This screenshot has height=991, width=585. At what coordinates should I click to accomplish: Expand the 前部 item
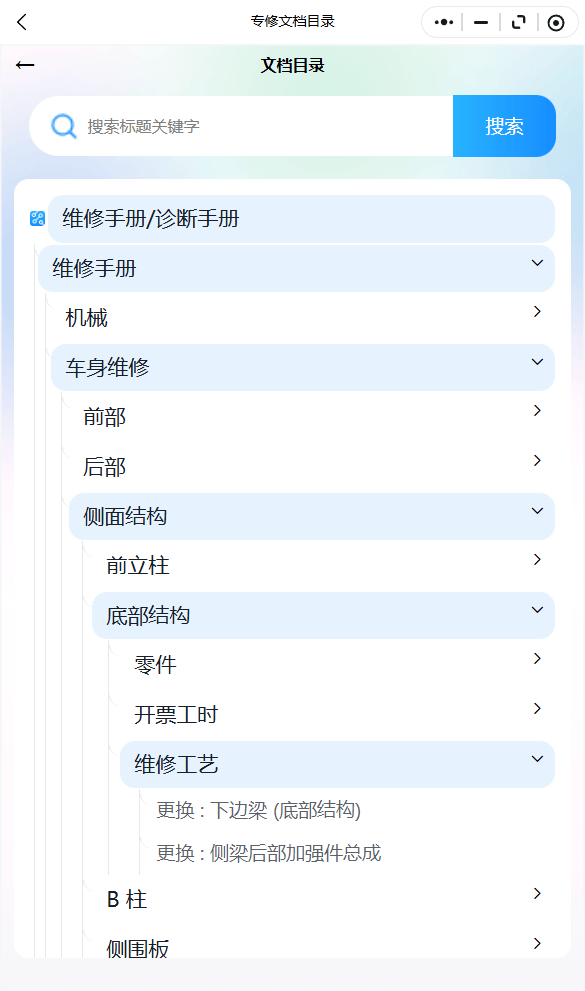click(311, 417)
